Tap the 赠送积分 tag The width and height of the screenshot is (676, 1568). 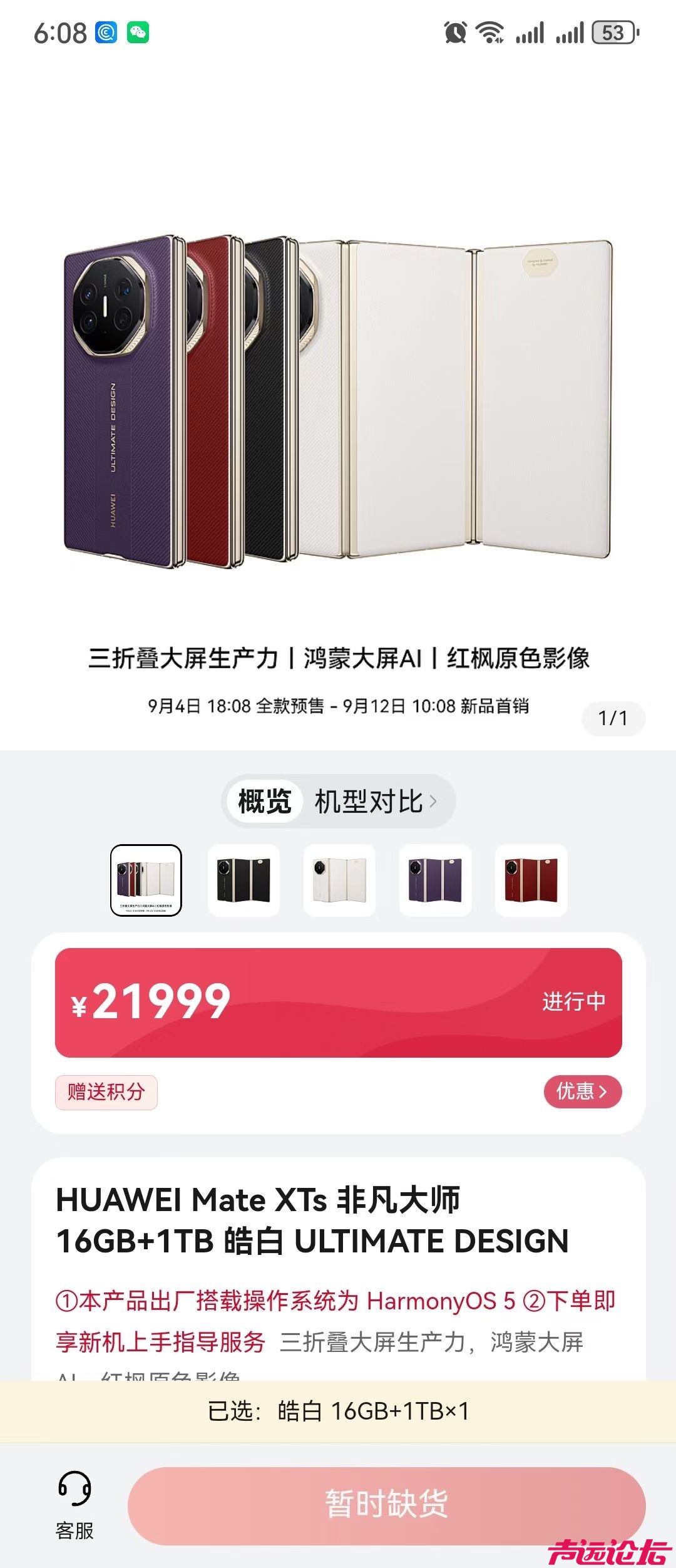click(x=106, y=1092)
